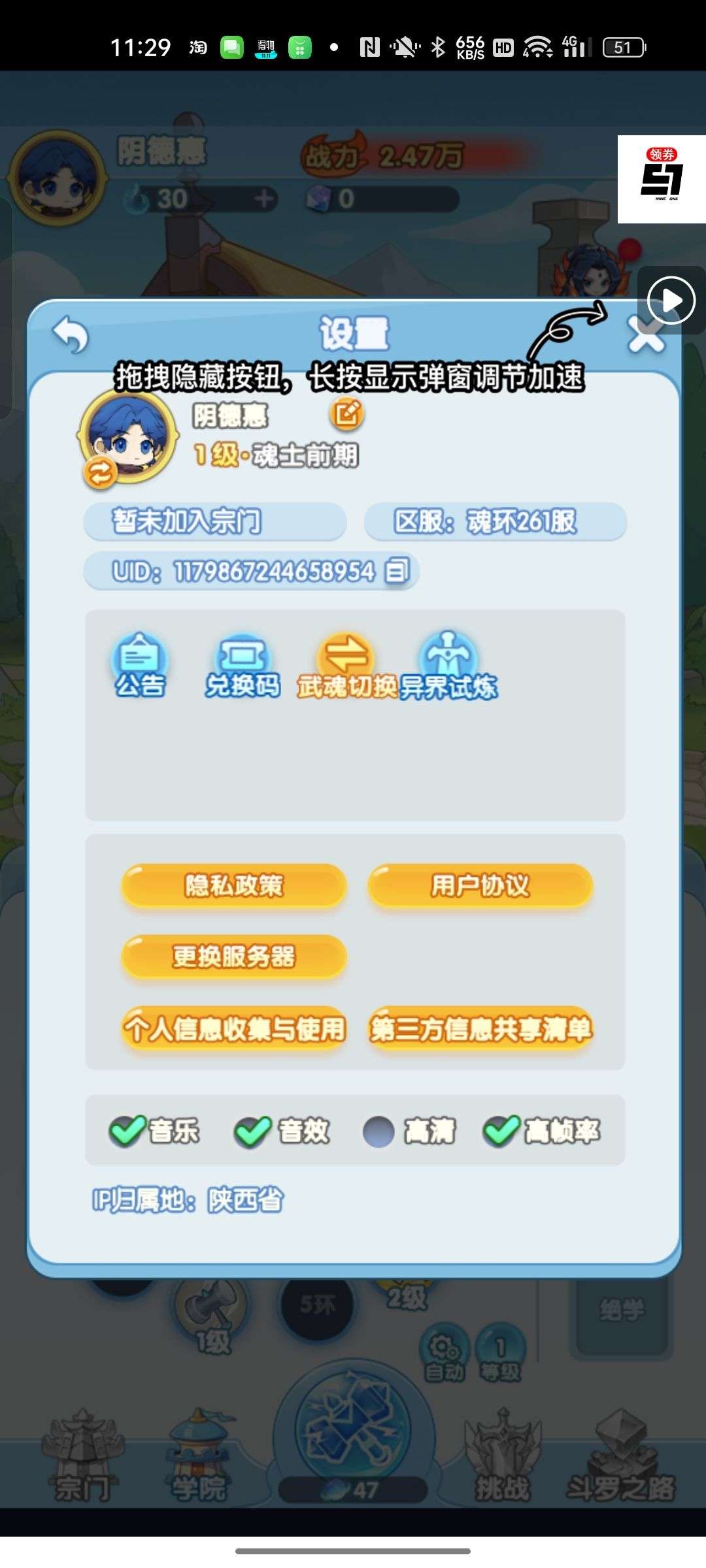Tap 更换服务器 to change server
The height and width of the screenshot is (1568, 706).
(x=233, y=956)
